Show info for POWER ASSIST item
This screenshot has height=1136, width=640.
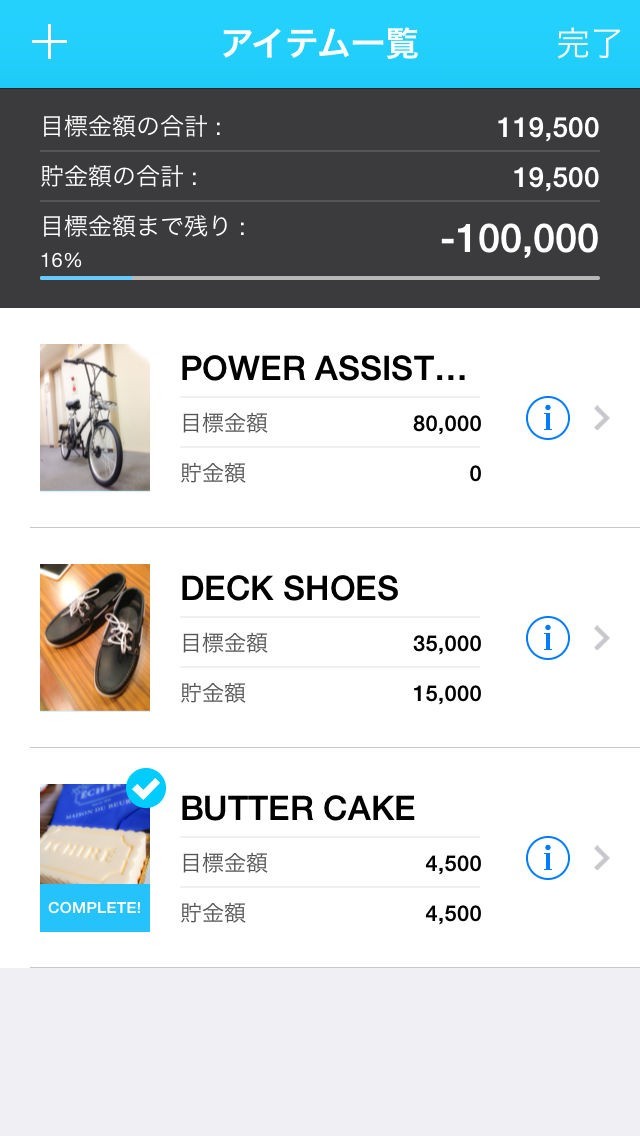click(x=547, y=418)
